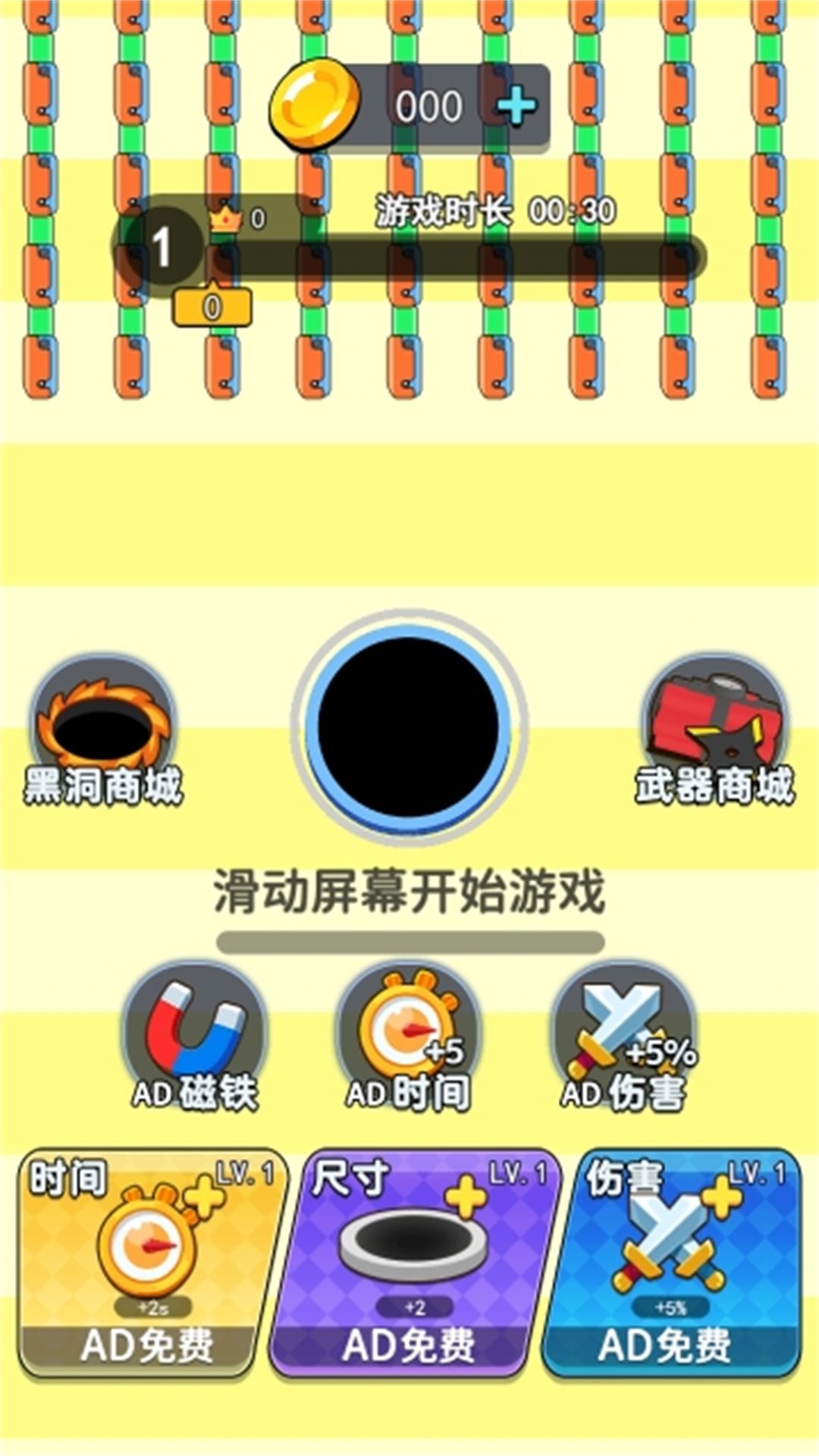Tap the 游戏时长 00:30 timer display
Screen dimensions: 819x1456
coord(493,212)
